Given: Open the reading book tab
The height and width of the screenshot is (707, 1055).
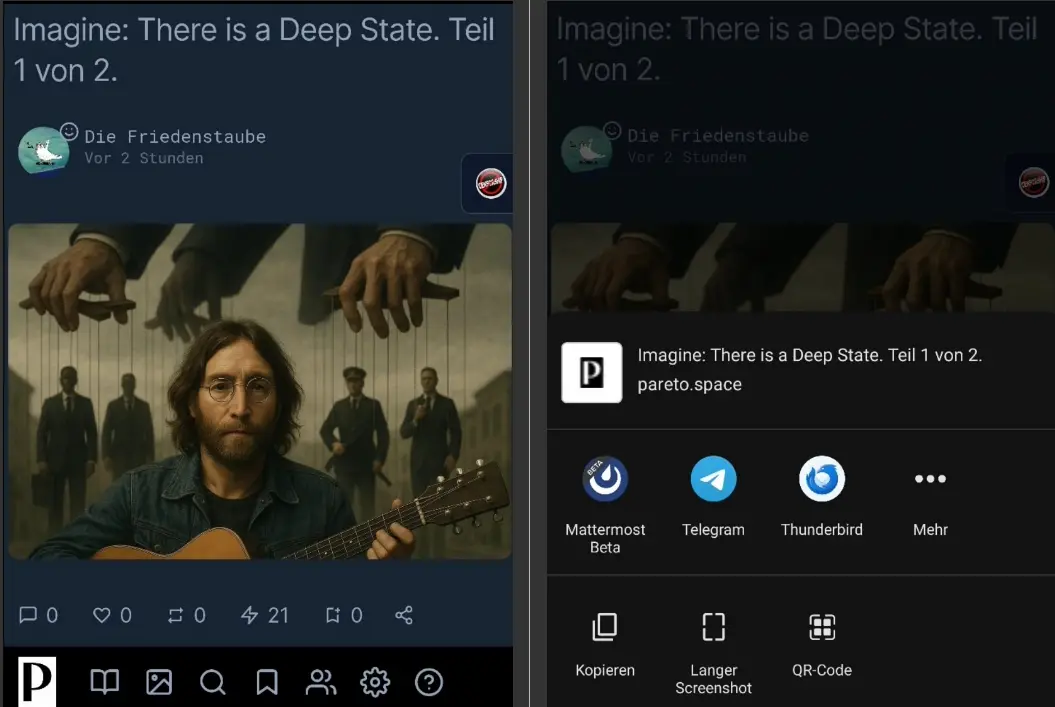Looking at the screenshot, I should 105,682.
